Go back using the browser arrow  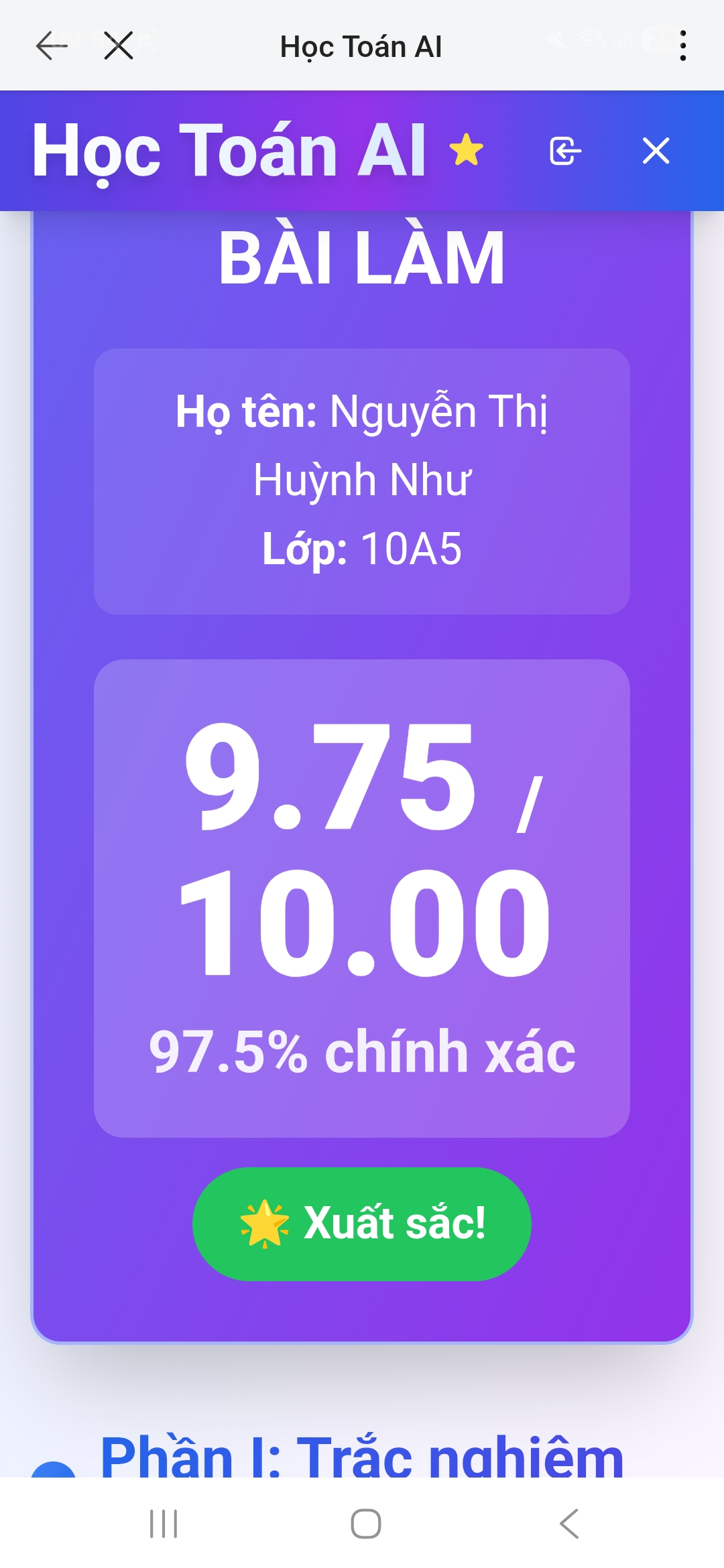52,46
